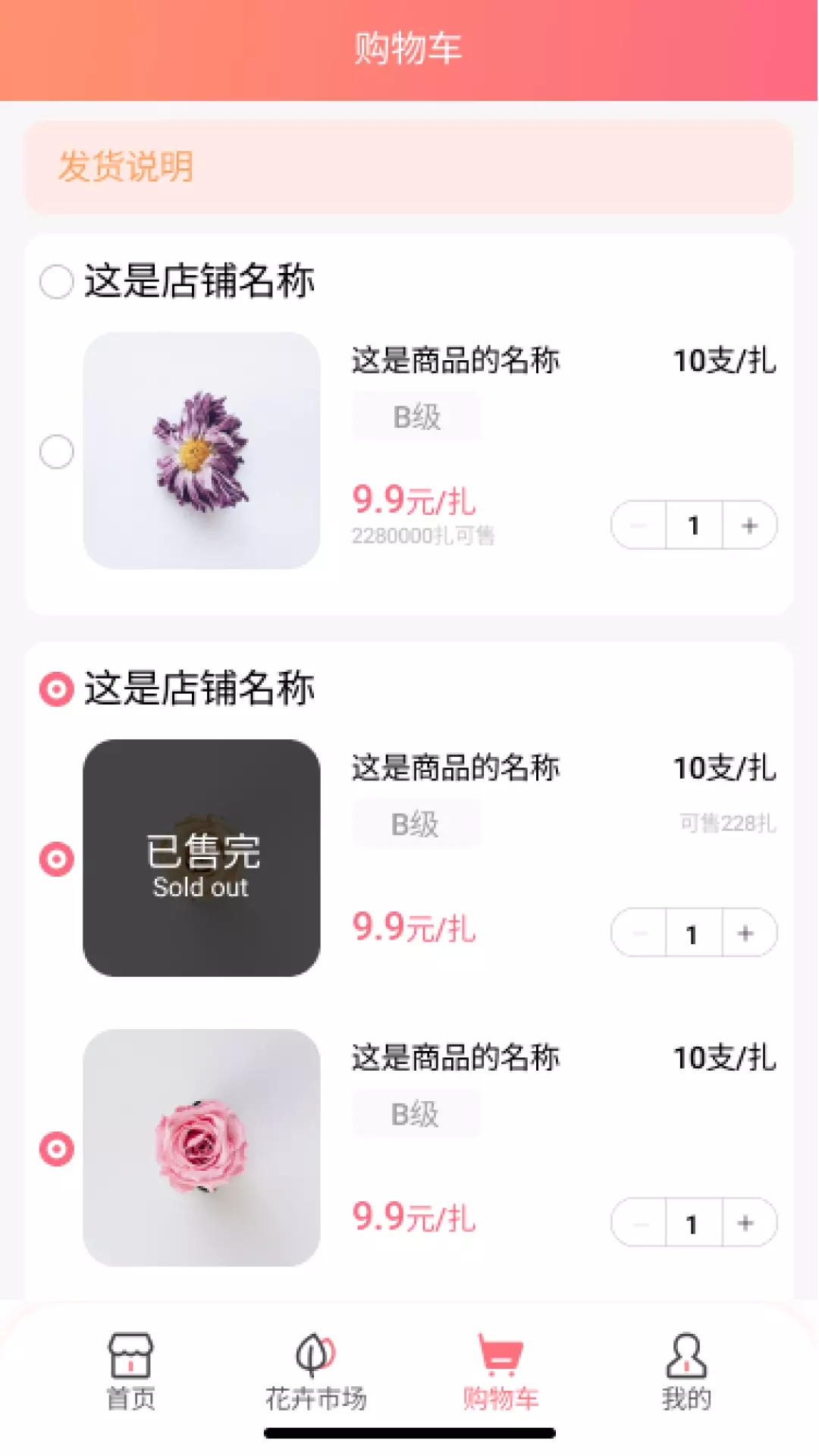Select the unselected first store's radio button
Viewport: 819px width, 1456px height.
point(56,281)
